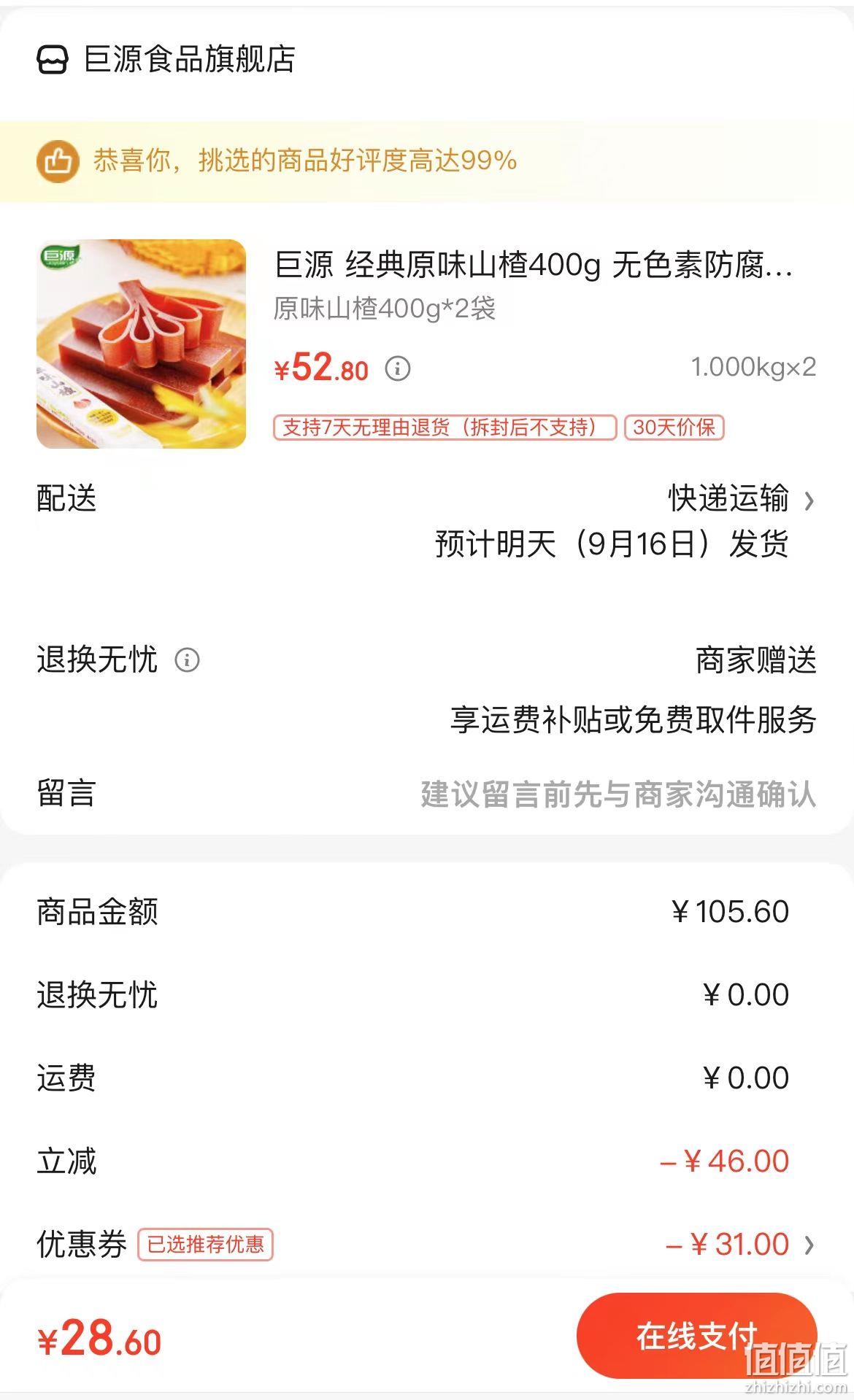Screen dimensions: 854x1400
Task: Enter a note in the 留言 field
Action: coord(426,794)
